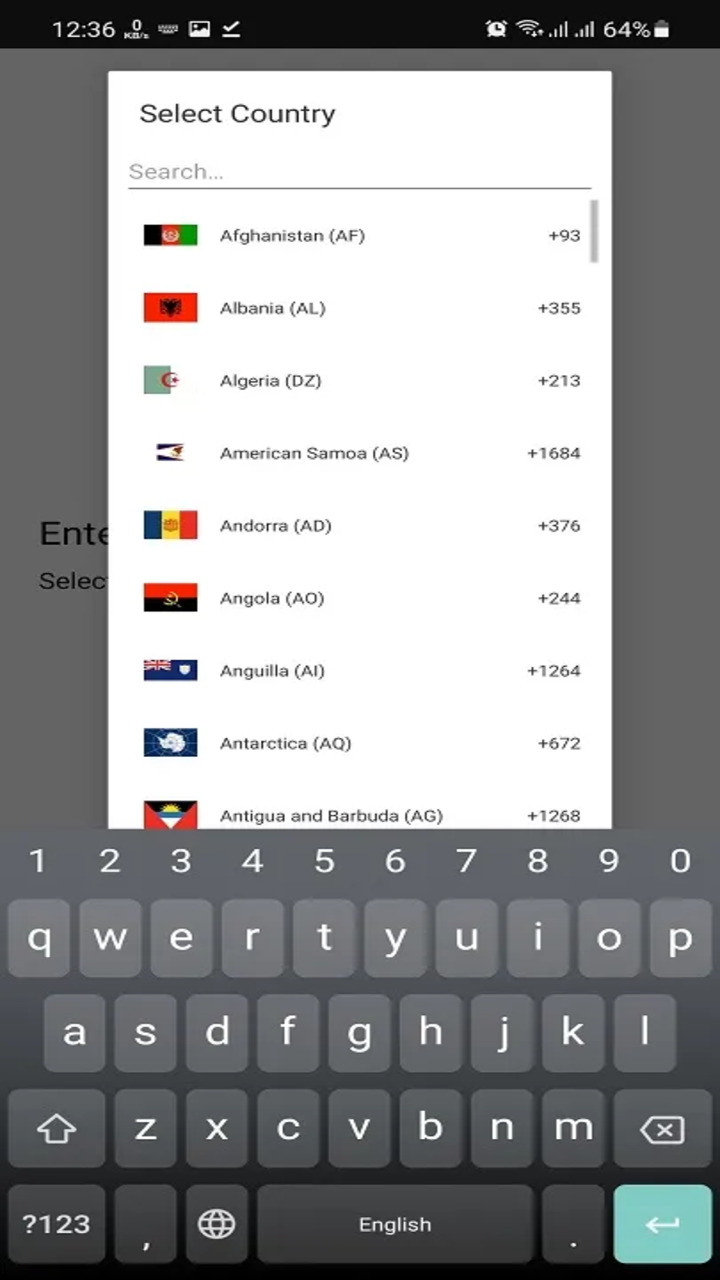Tap the keyboard enter key
Viewport: 720px width, 1280px height.
(661, 1224)
